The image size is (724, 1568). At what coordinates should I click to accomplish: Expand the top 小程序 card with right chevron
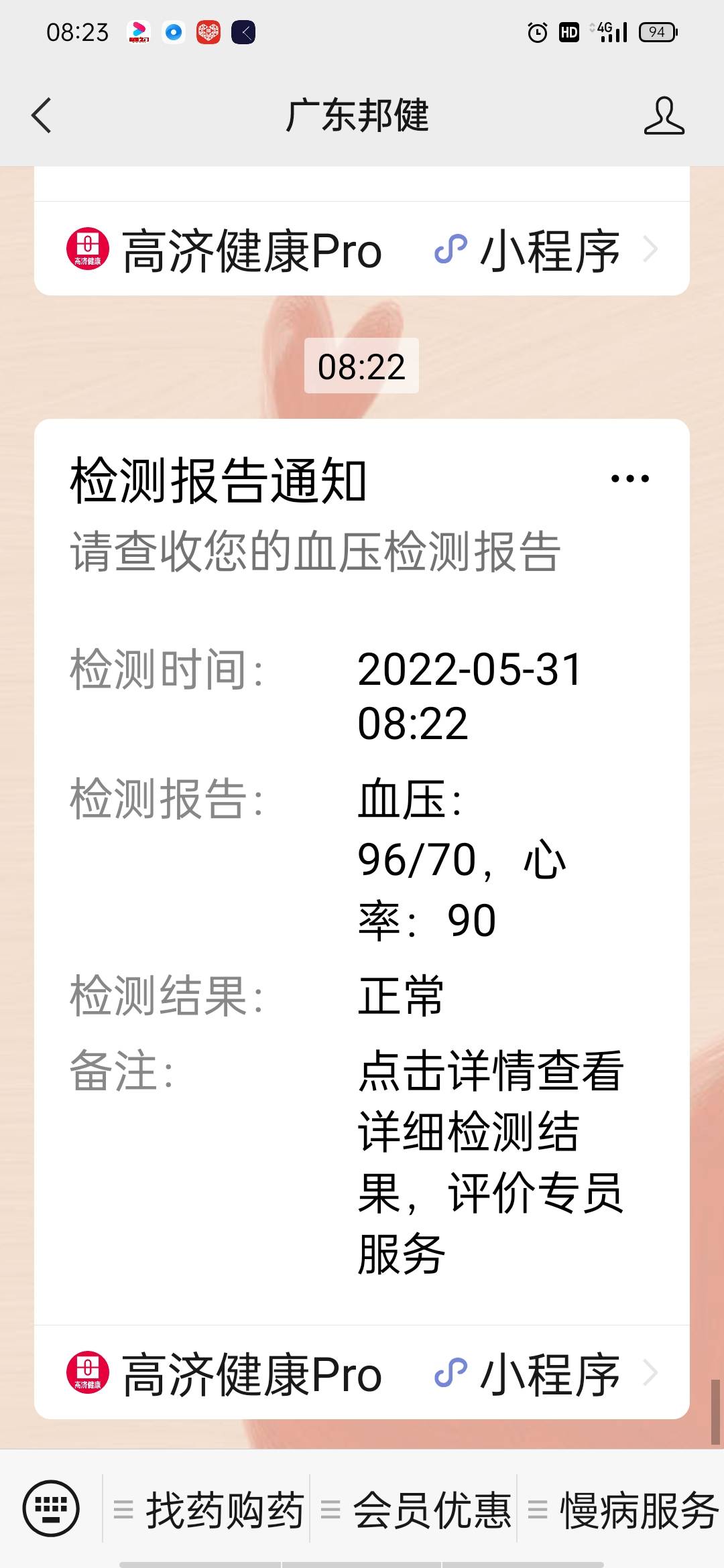[652, 250]
